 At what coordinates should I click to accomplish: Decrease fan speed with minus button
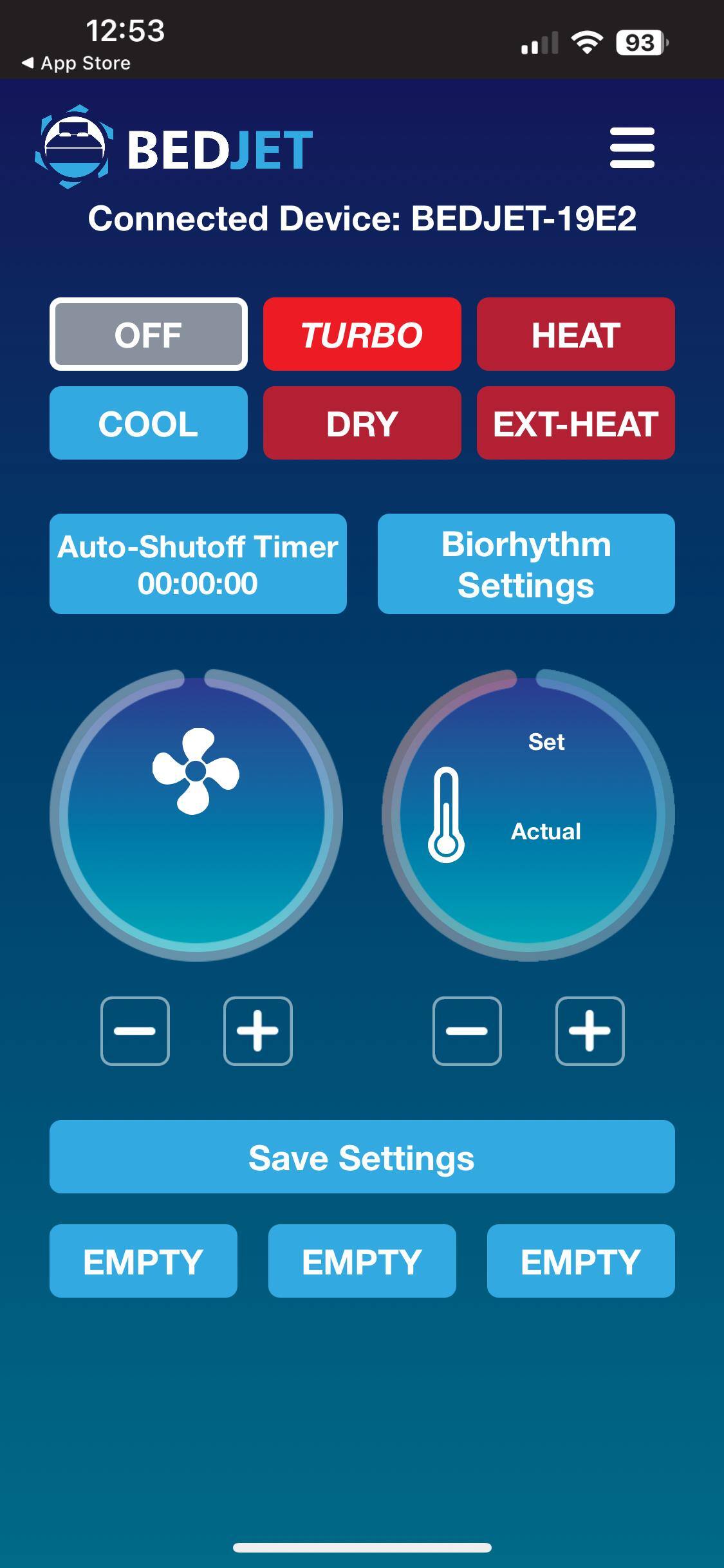pyautogui.click(x=135, y=1031)
